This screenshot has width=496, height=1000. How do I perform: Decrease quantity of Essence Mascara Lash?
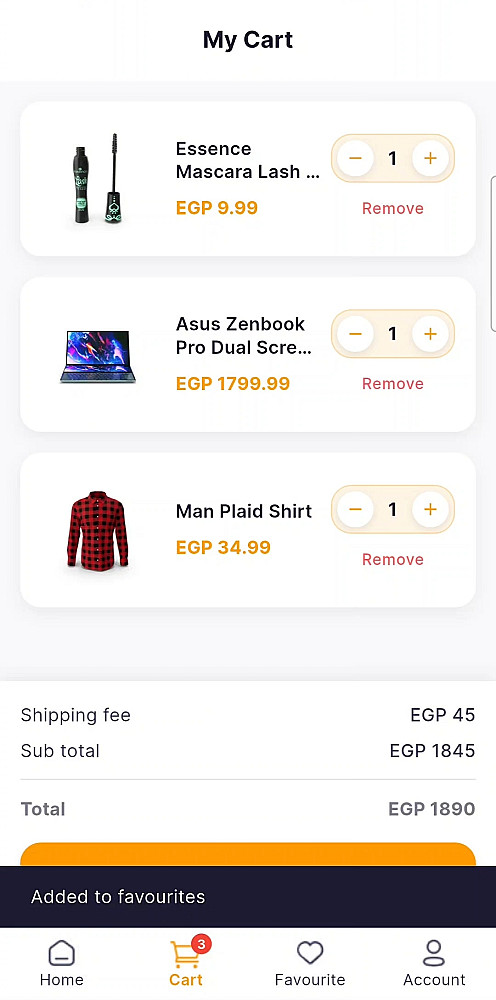(x=355, y=158)
